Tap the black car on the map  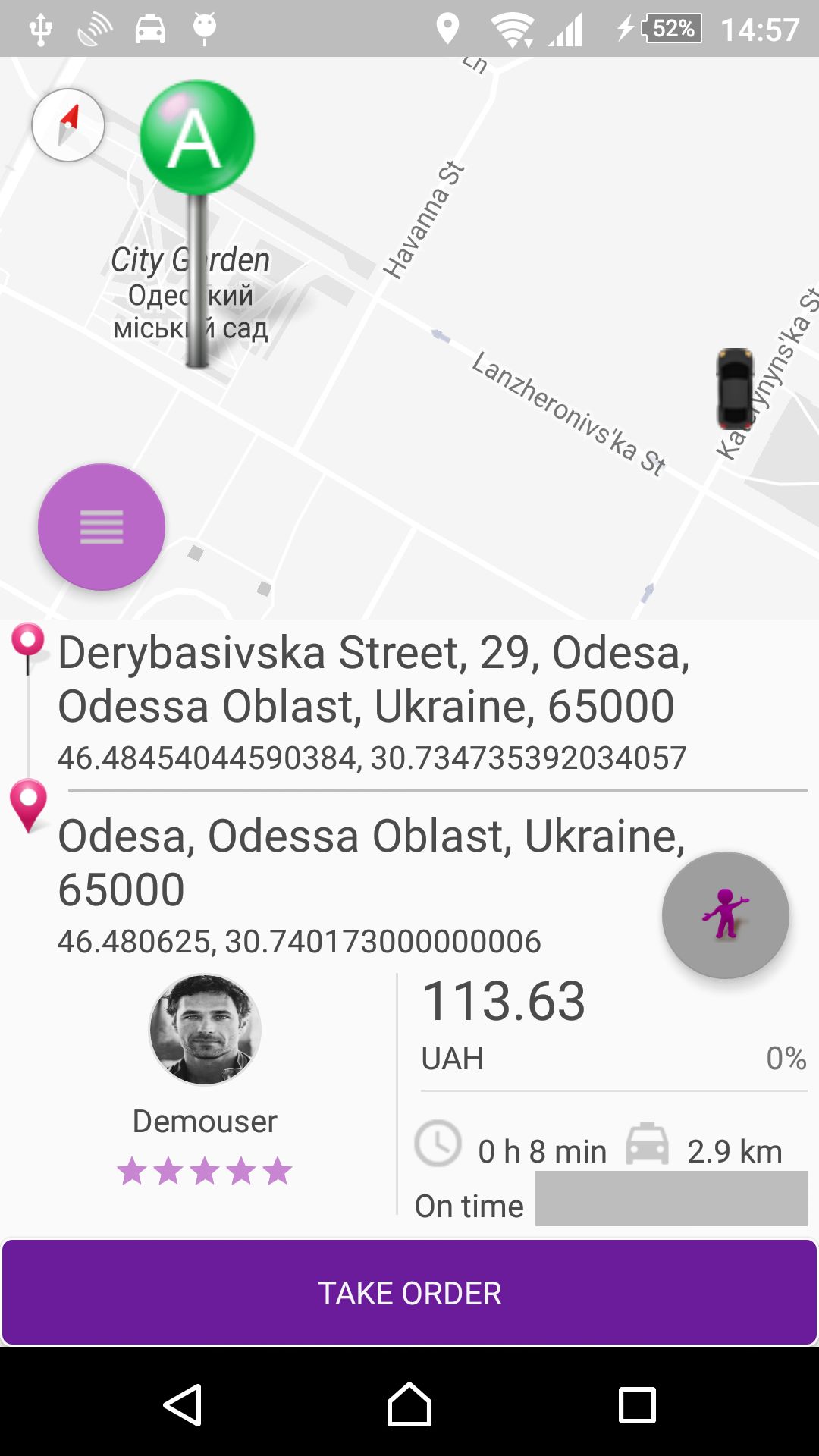[734, 388]
